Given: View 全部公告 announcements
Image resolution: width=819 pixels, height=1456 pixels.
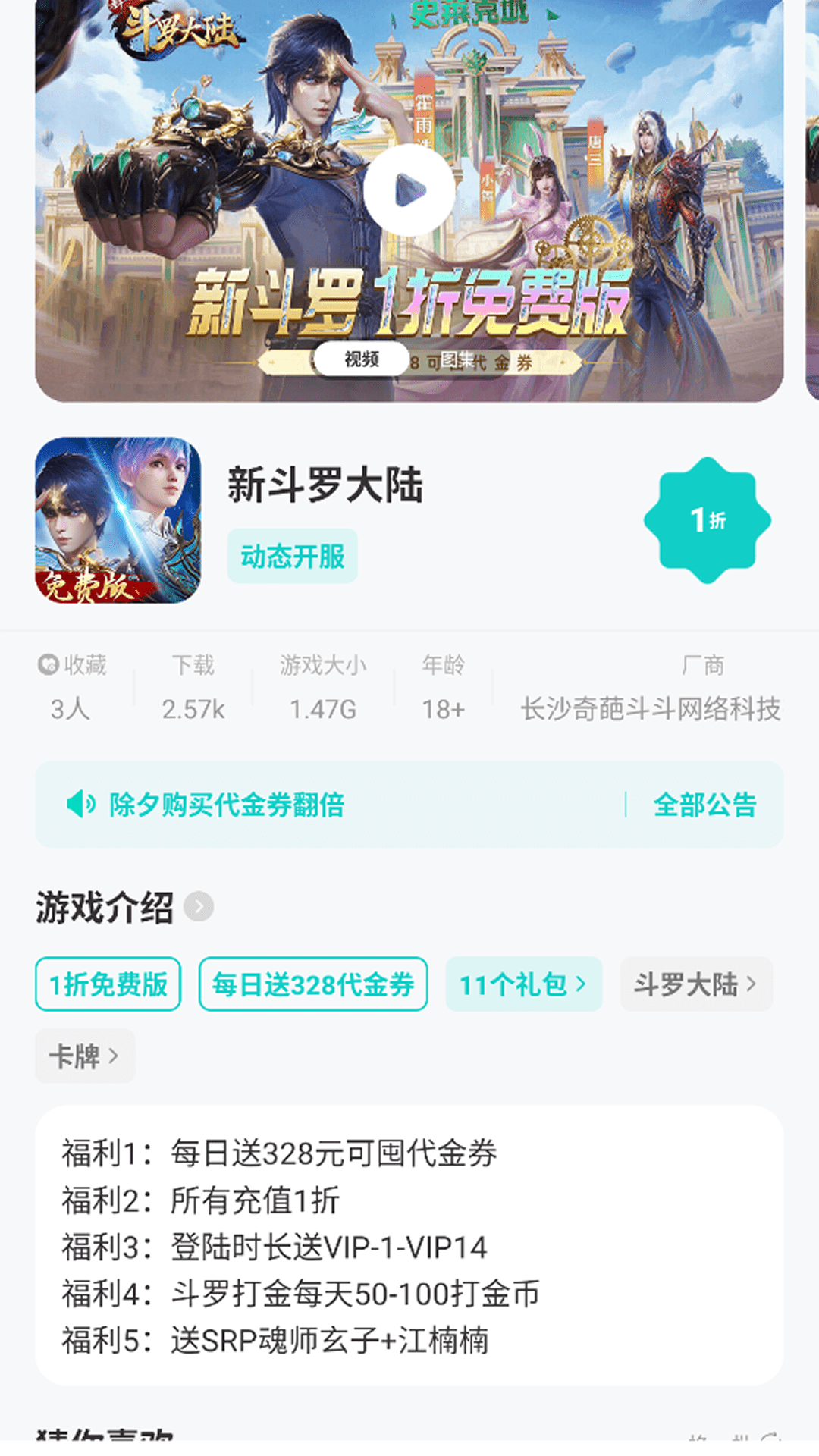Looking at the screenshot, I should [704, 805].
